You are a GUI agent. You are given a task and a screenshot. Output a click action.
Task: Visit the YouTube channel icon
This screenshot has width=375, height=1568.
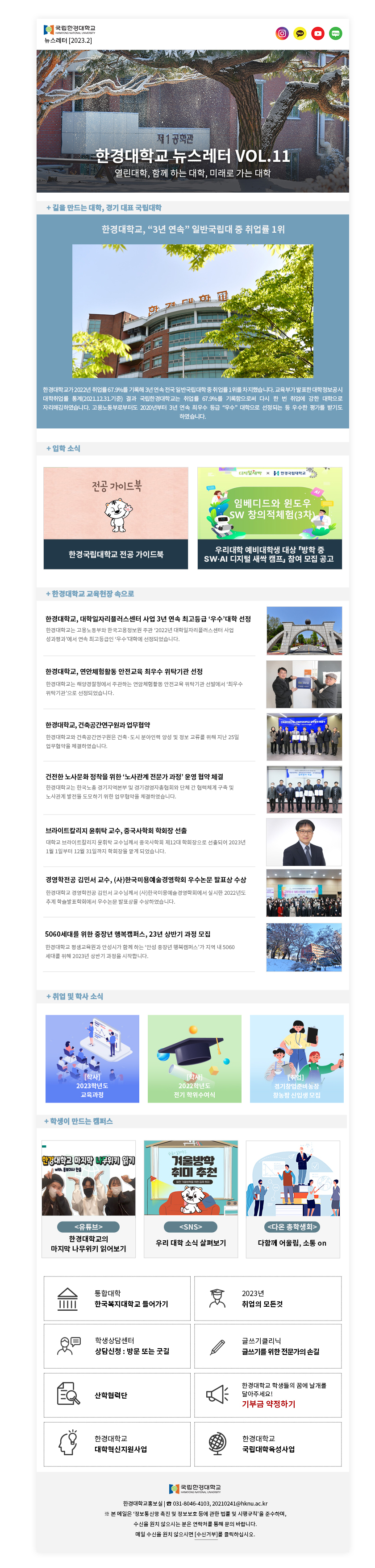pyautogui.click(x=318, y=33)
